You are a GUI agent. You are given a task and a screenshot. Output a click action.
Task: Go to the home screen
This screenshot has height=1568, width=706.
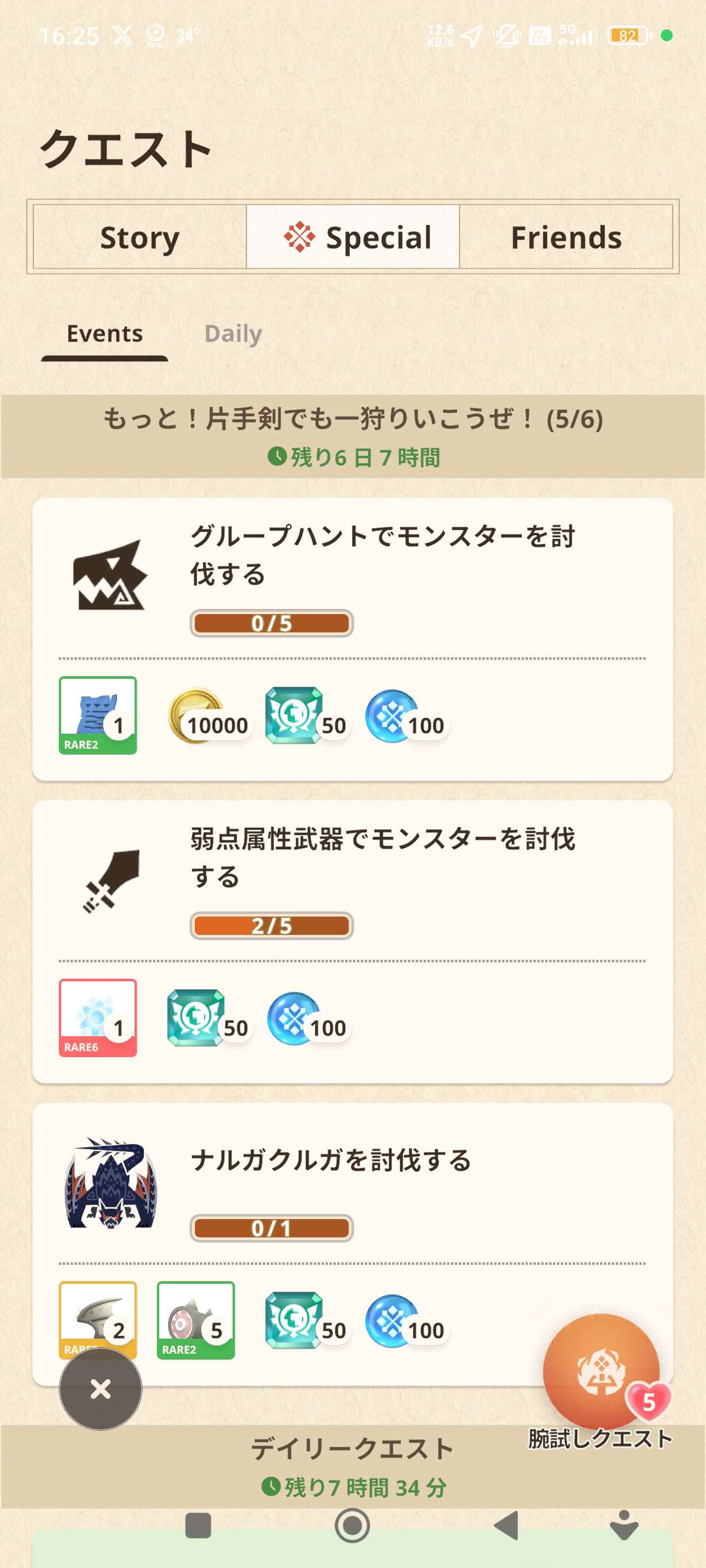point(352,1526)
